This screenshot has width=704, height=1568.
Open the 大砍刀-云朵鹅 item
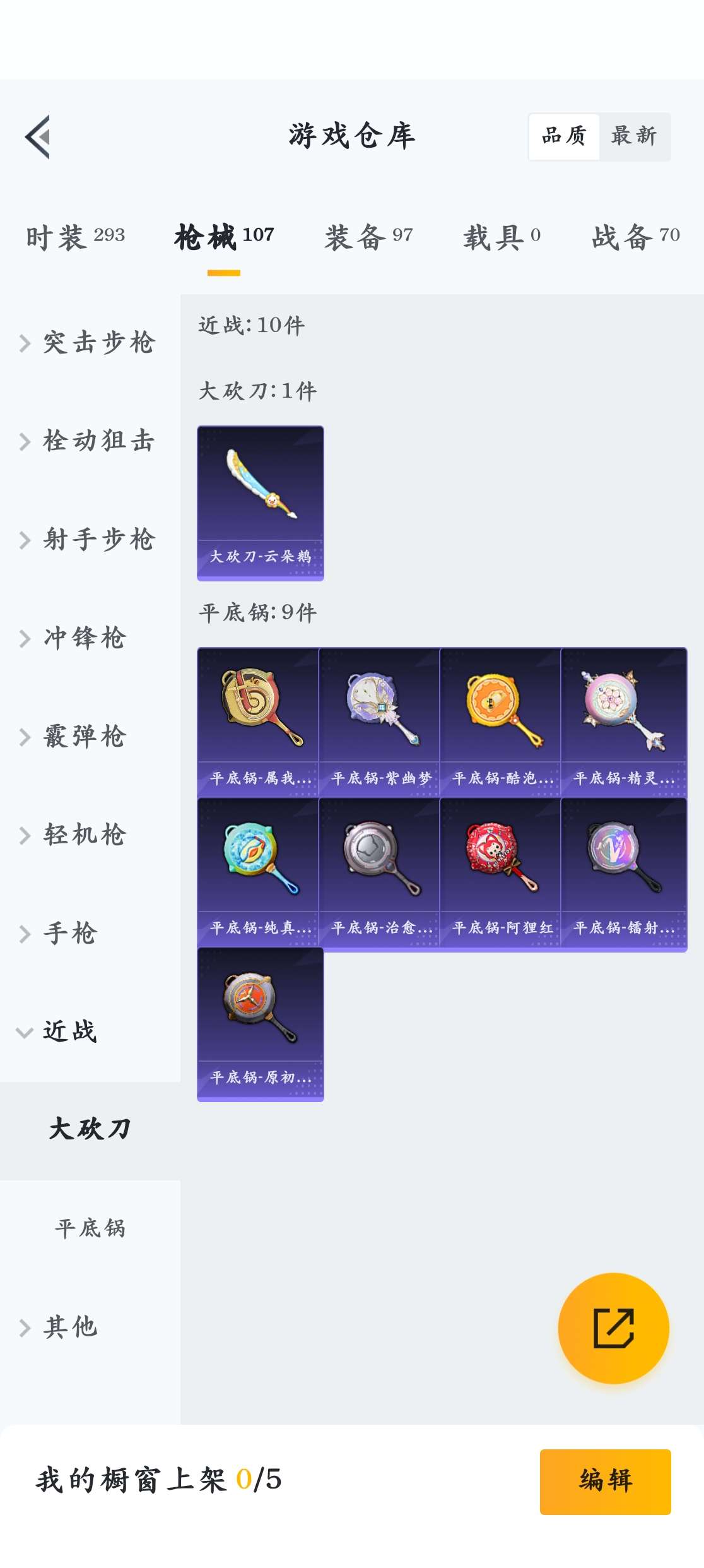261,503
